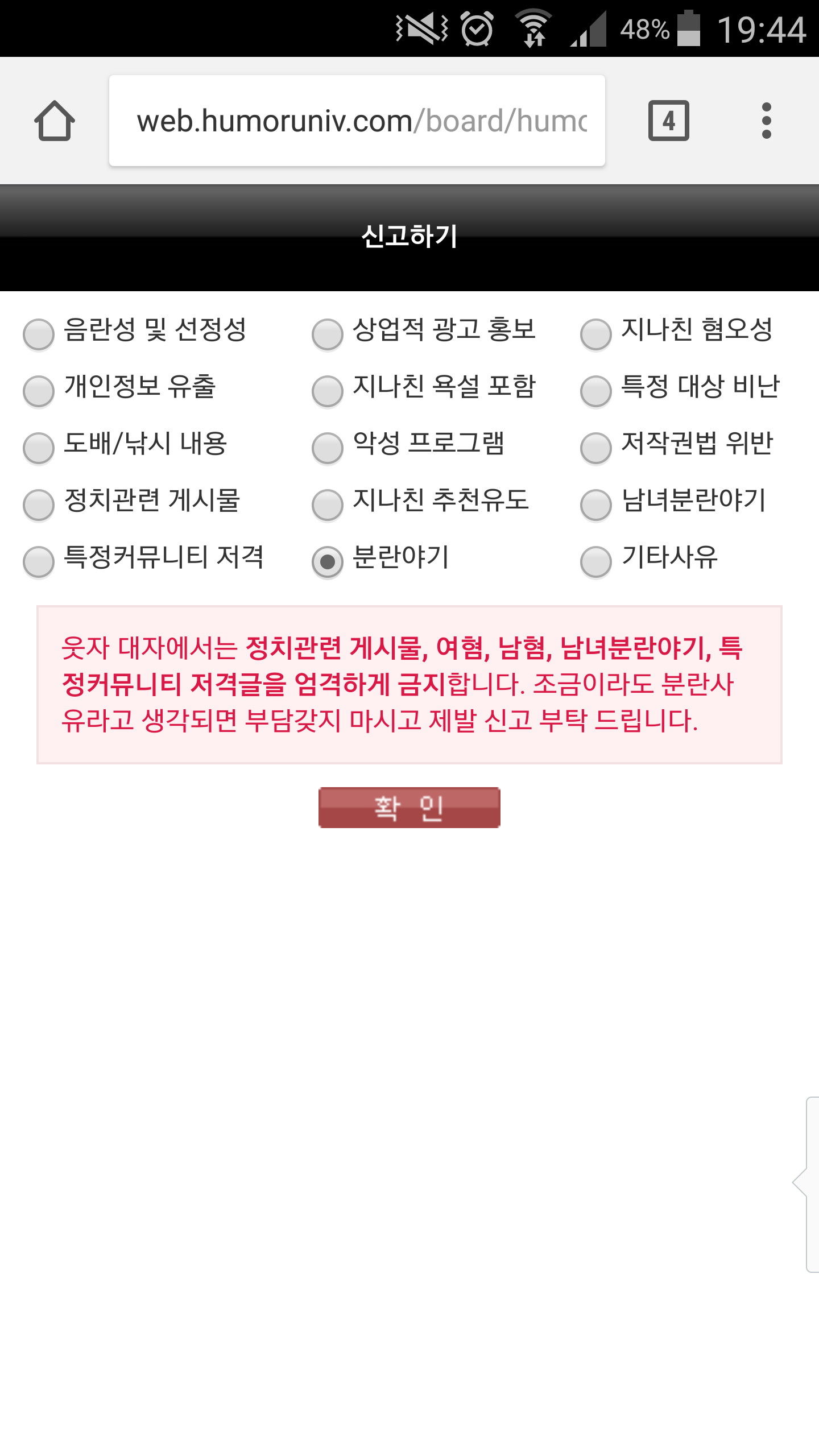Screen dimensions: 819x1456
Task: Select the 정치관련 게시물 radio button
Action: pos(39,504)
